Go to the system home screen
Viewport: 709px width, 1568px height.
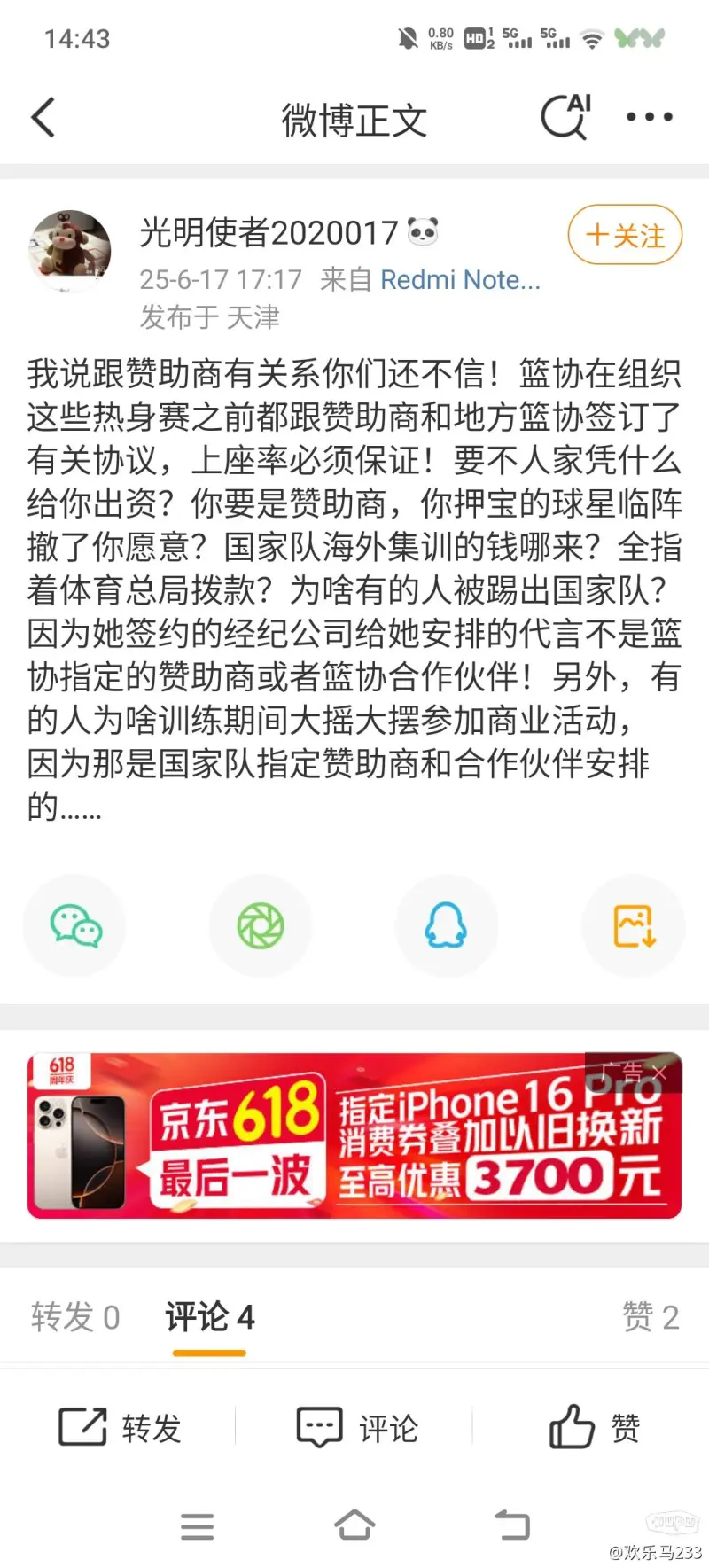click(x=354, y=1525)
